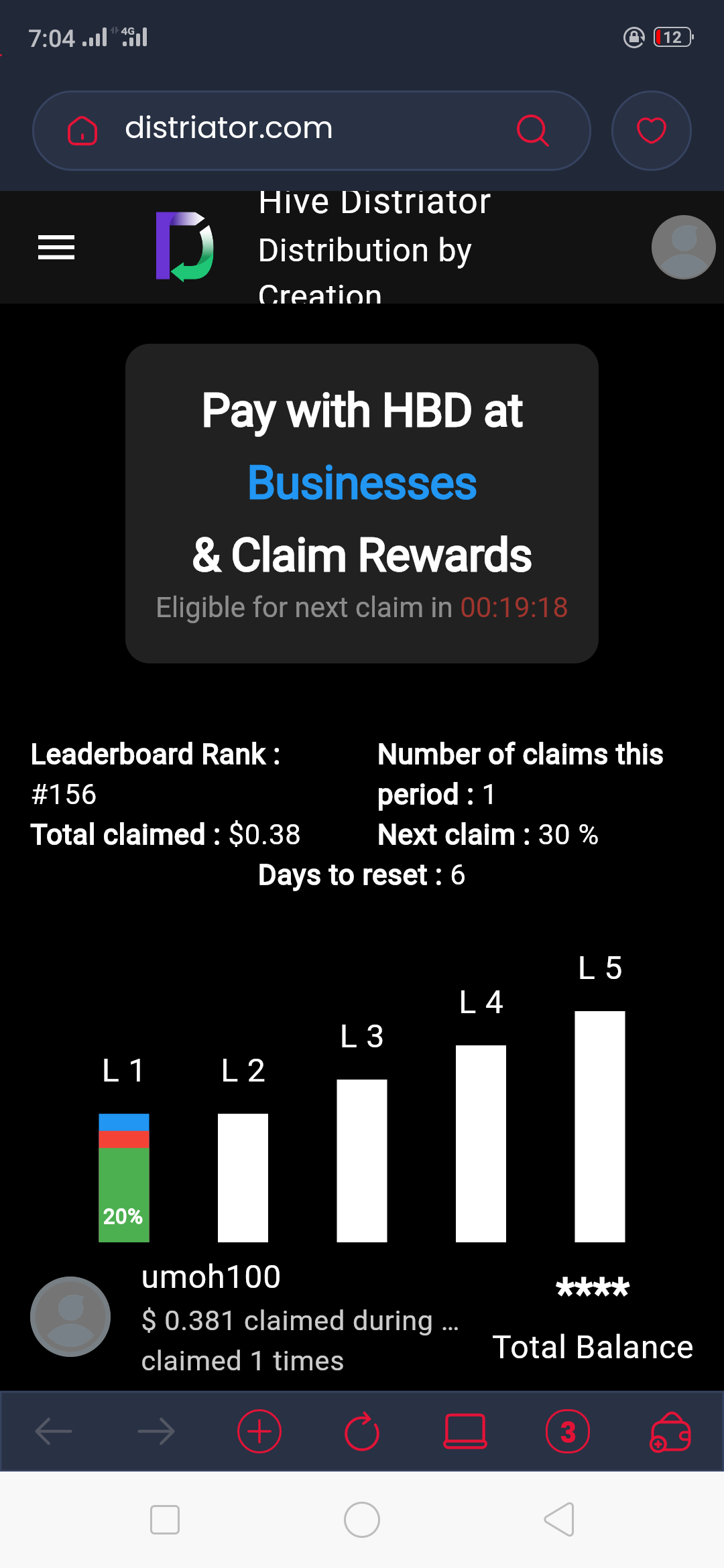This screenshot has width=724, height=1568.
Task: Tap the red search icon
Action: [533, 130]
